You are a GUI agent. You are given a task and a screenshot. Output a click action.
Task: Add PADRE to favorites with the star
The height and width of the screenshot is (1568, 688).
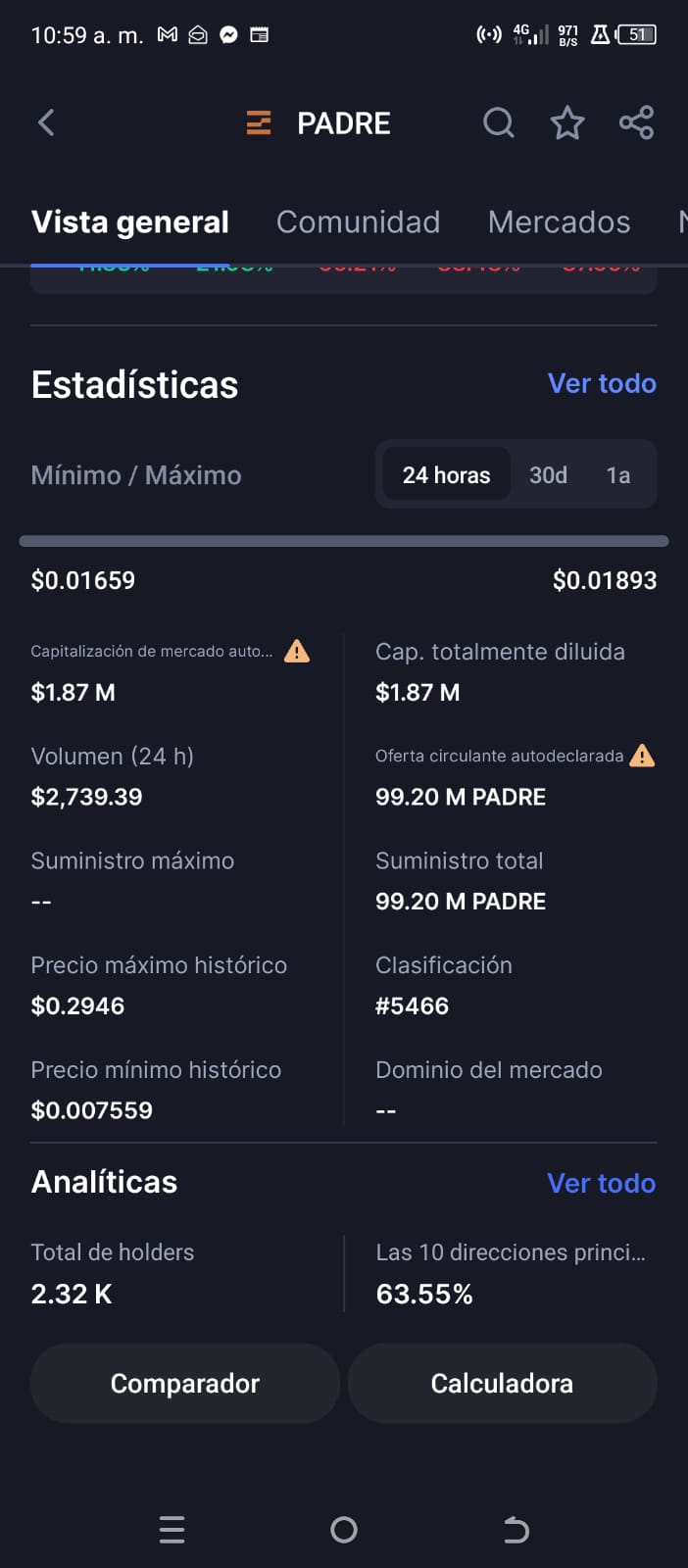coord(567,122)
